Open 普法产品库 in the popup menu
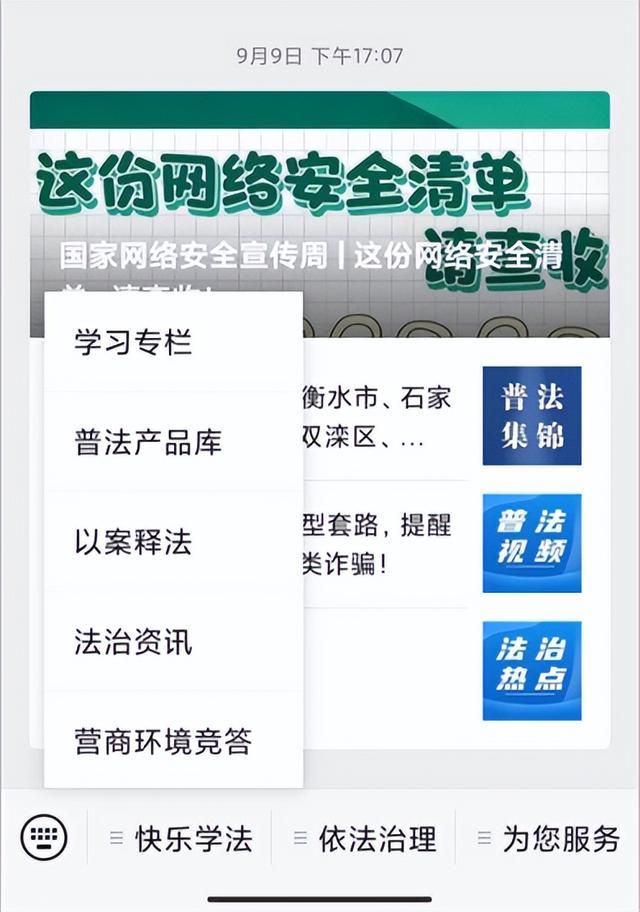 coord(148,443)
